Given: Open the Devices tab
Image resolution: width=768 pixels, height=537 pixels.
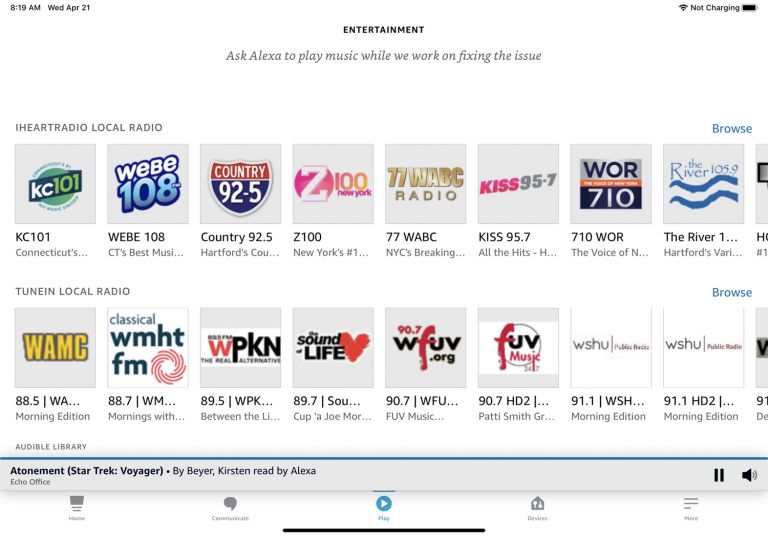Looking at the screenshot, I should (x=537, y=506).
